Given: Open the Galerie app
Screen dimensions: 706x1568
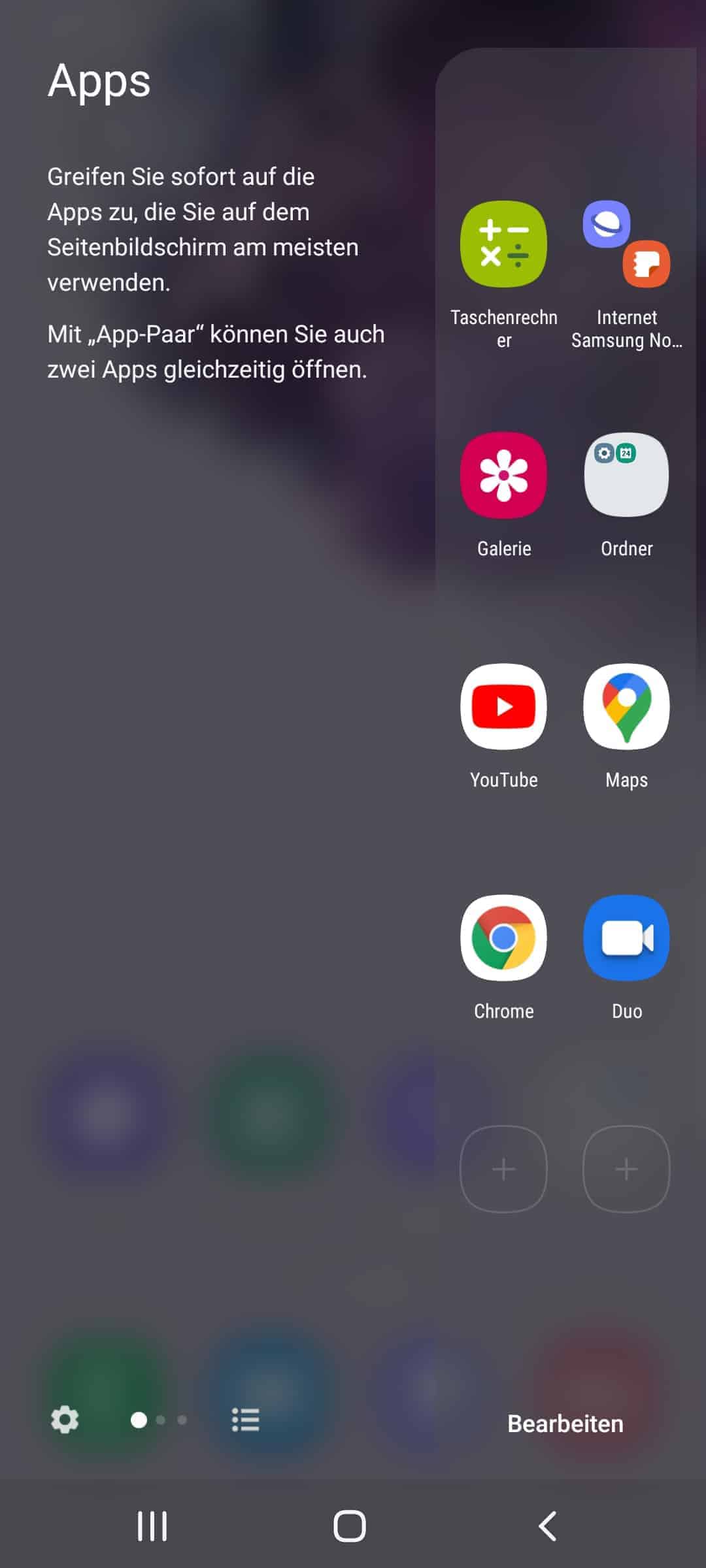Looking at the screenshot, I should click(x=503, y=475).
